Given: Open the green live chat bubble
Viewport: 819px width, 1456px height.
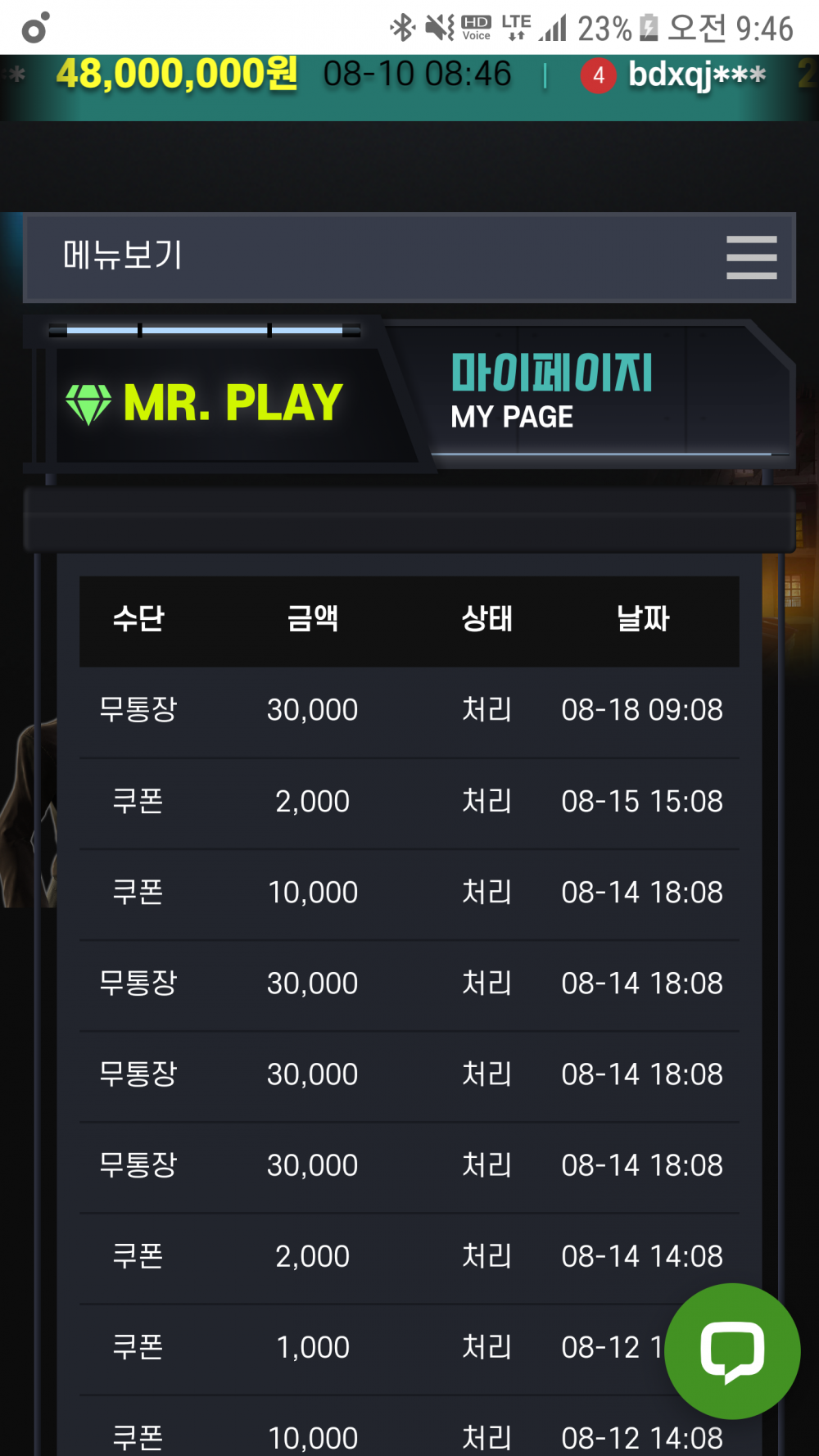Looking at the screenshot, I should (731, 1350).
